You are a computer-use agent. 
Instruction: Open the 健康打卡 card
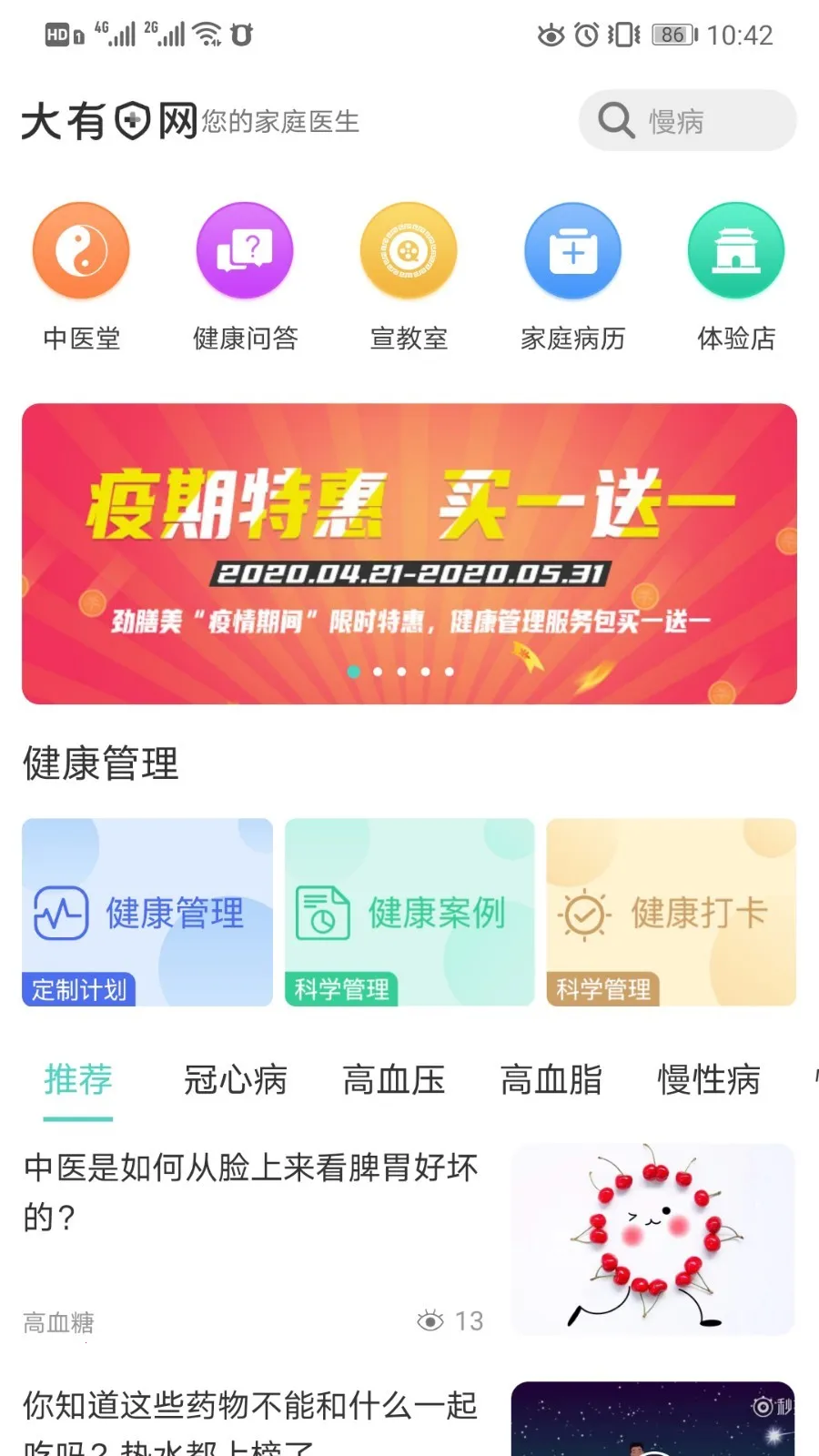pos(671,912)
